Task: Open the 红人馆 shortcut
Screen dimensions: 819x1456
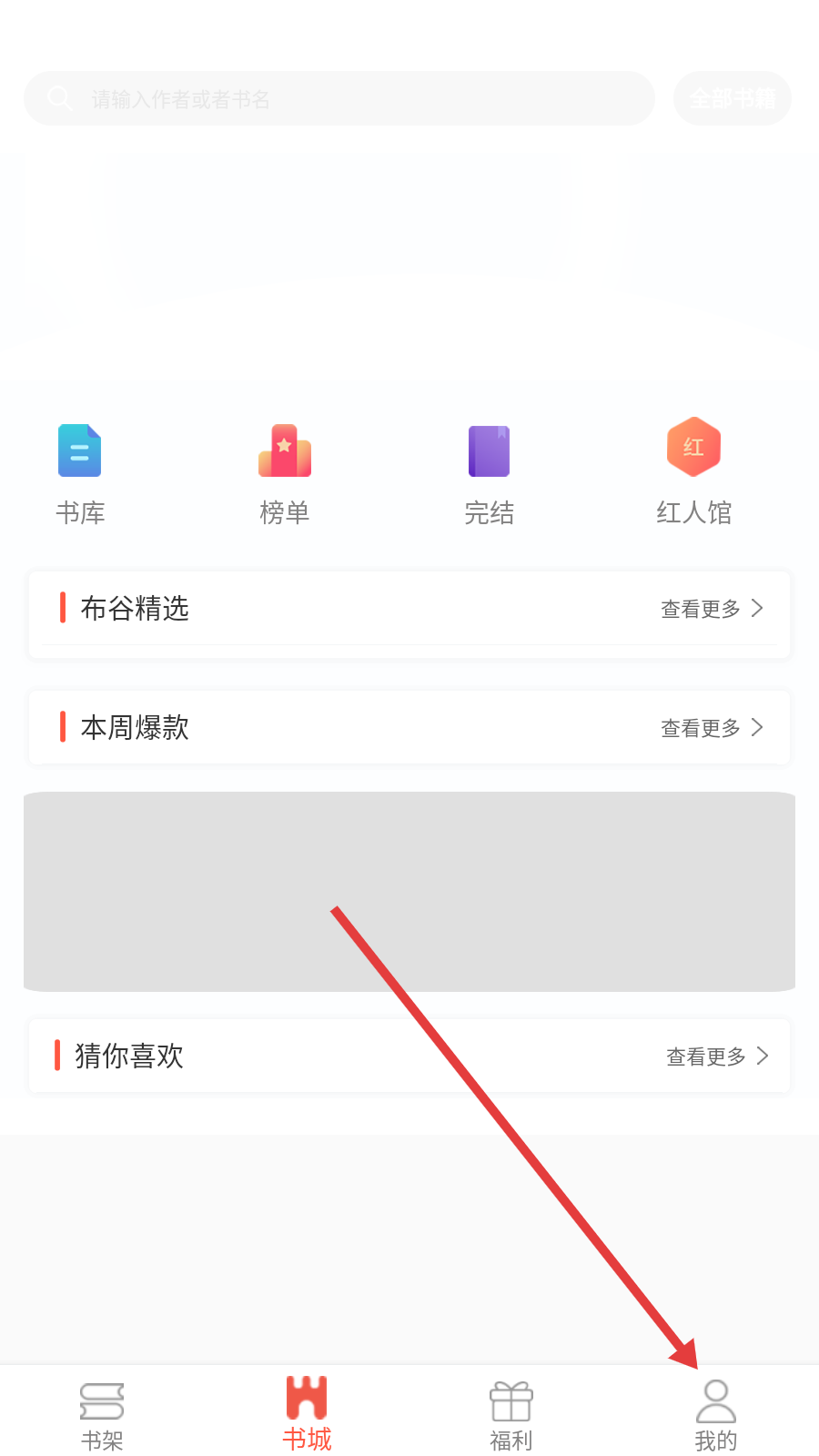Action: click(693, 473)
